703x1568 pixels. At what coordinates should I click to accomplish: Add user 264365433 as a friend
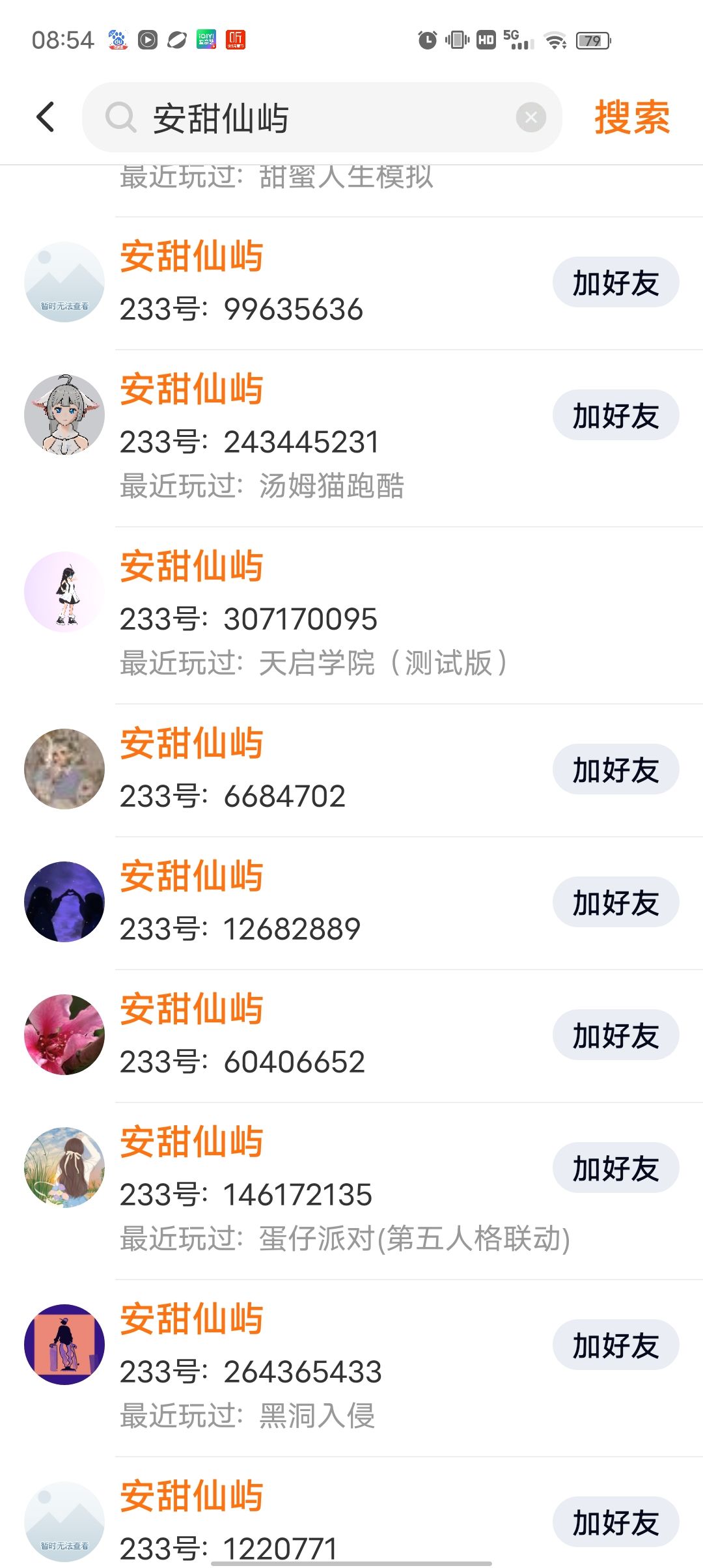coord(615,1345)
